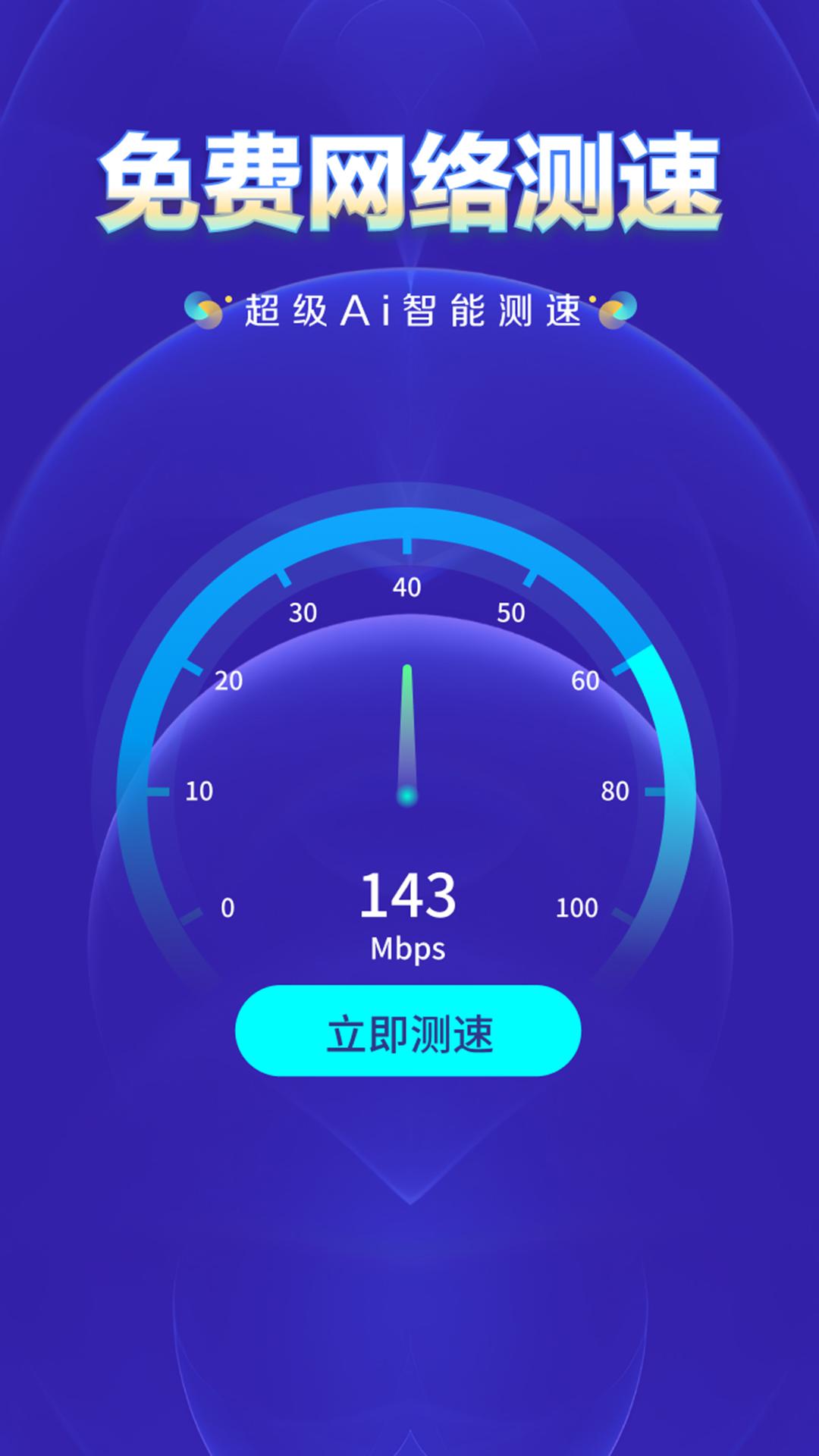Click the 超级Ai智能测速 subtitle text
This screenshot has height=1456, width=819.
pos(409,306)
